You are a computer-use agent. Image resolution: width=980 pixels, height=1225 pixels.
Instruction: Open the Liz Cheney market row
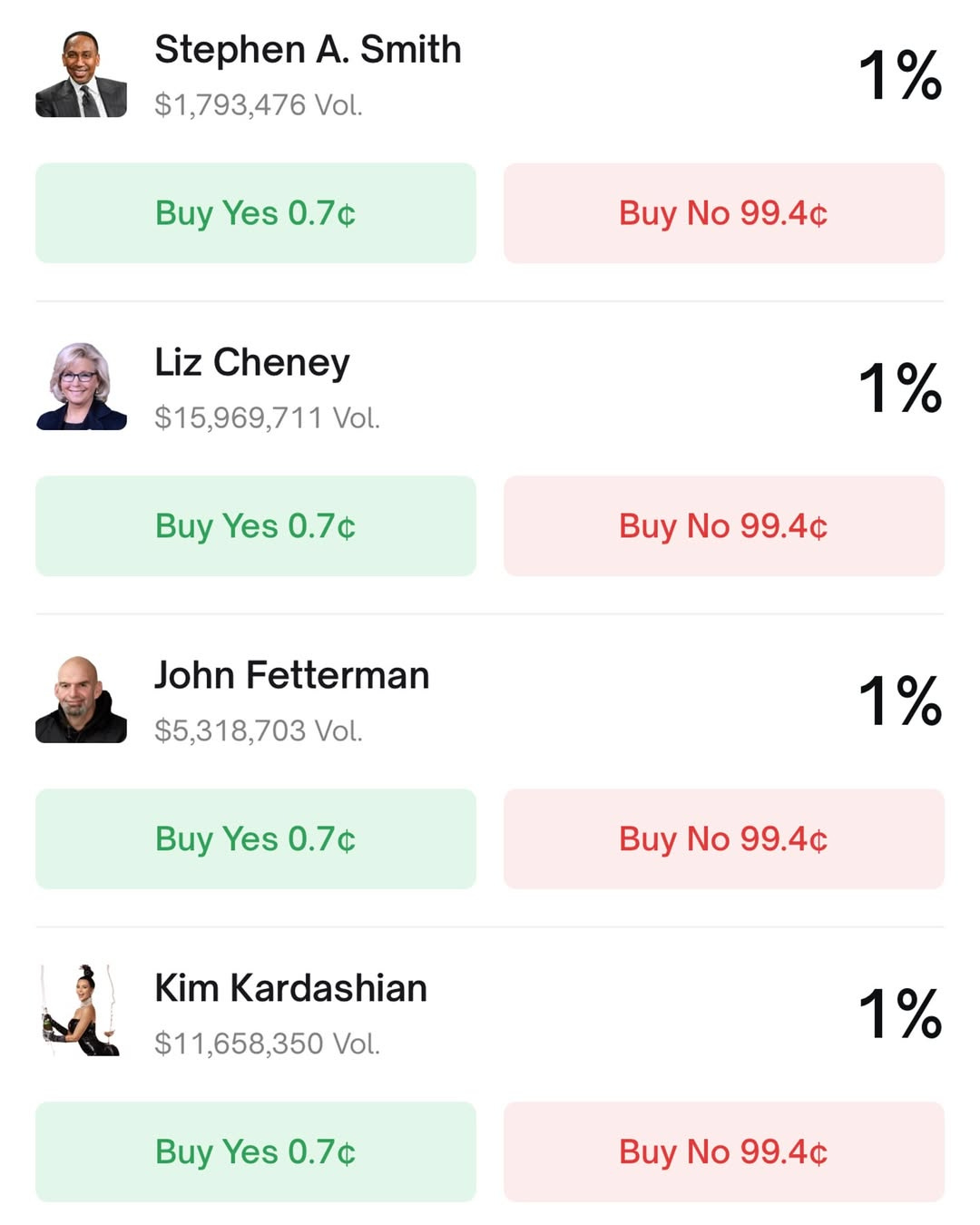[251, 363]
